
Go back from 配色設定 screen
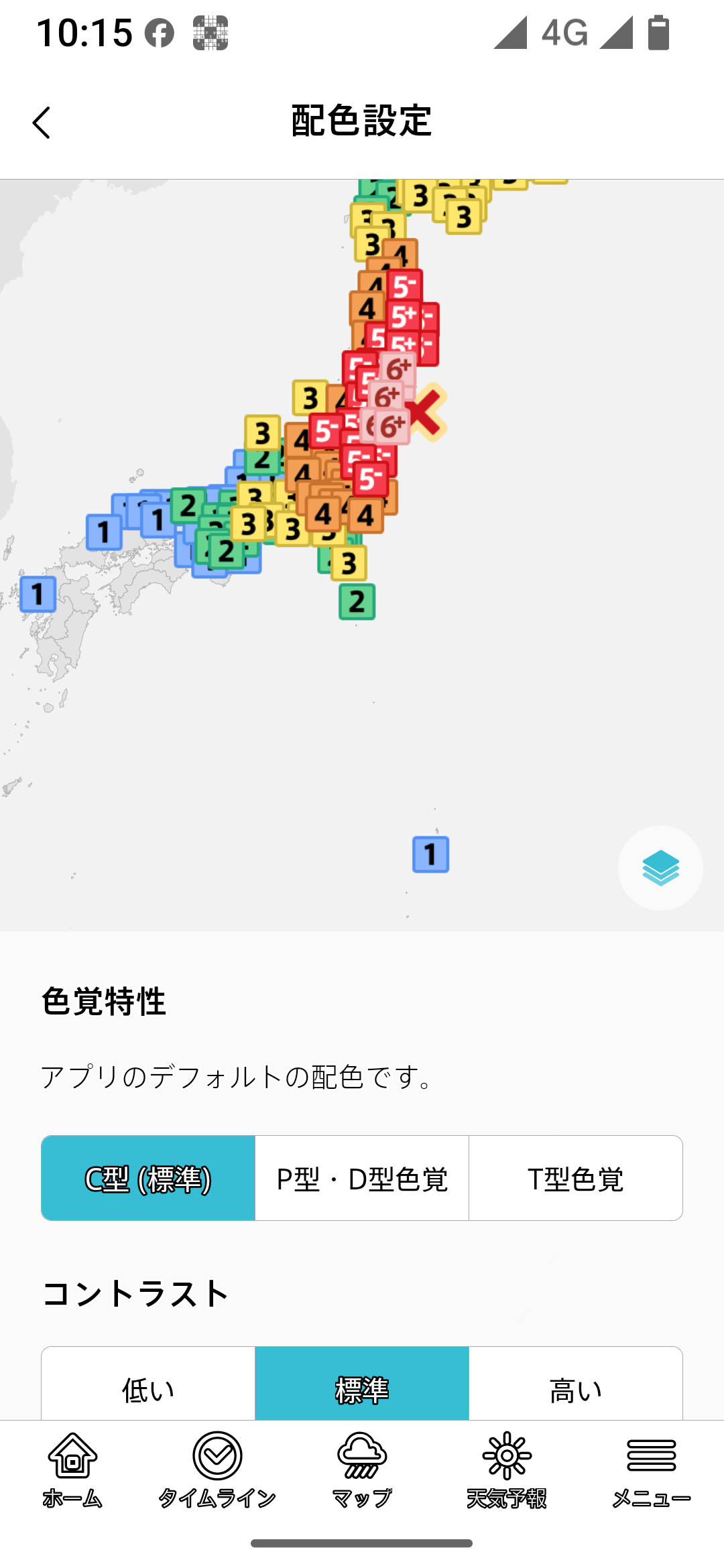point(42,123)
